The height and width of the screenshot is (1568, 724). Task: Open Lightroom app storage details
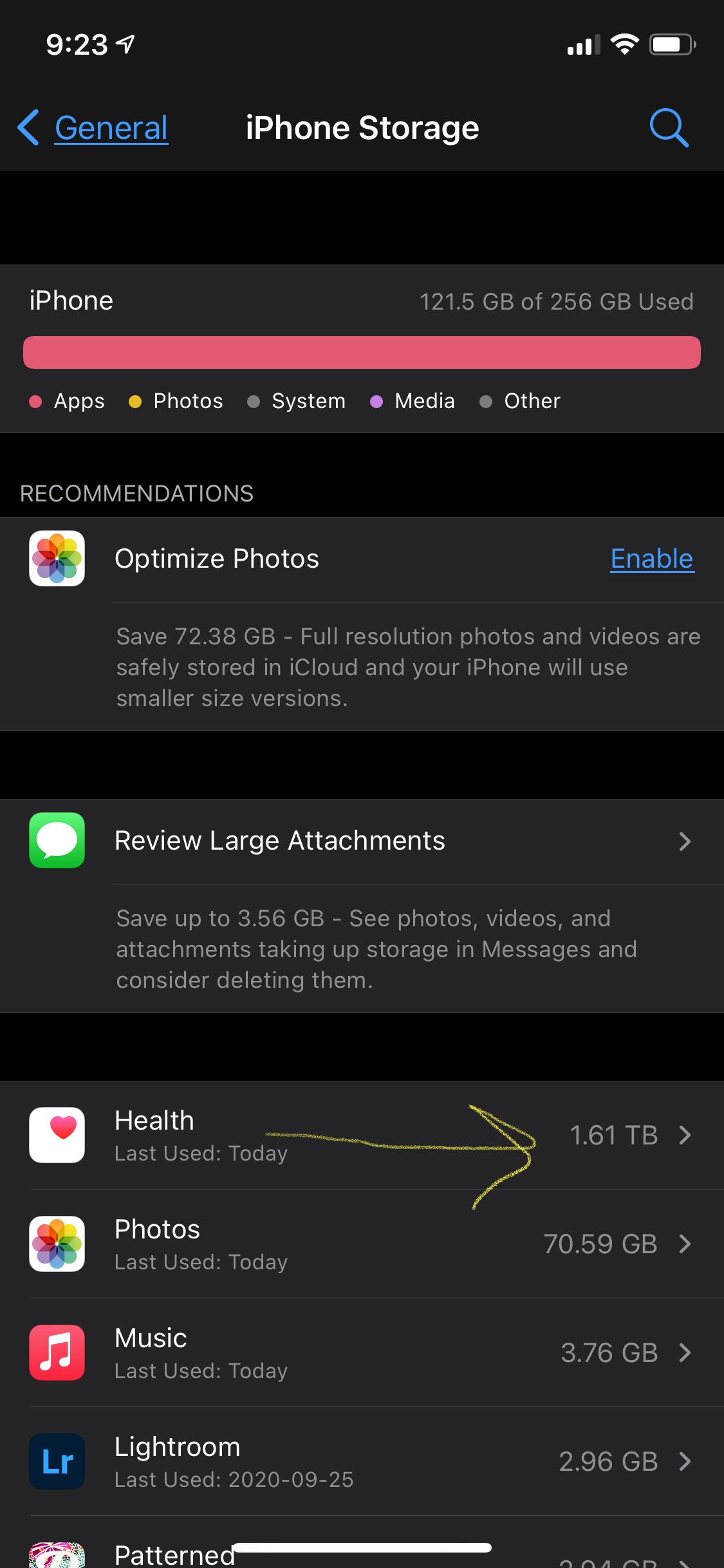[360, 1462]
